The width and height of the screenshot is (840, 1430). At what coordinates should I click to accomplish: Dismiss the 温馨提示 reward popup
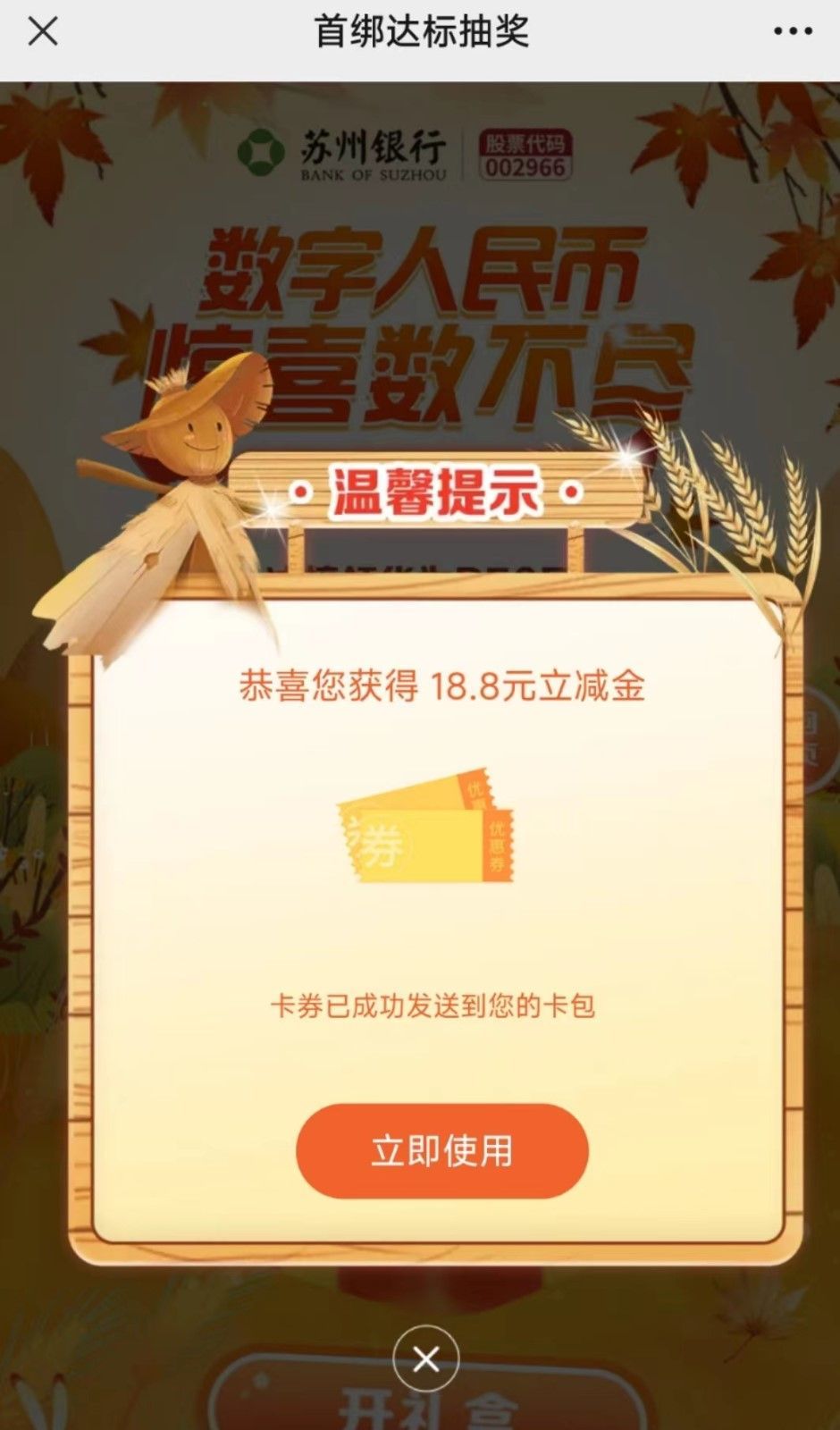click(x=426, y=1359)
